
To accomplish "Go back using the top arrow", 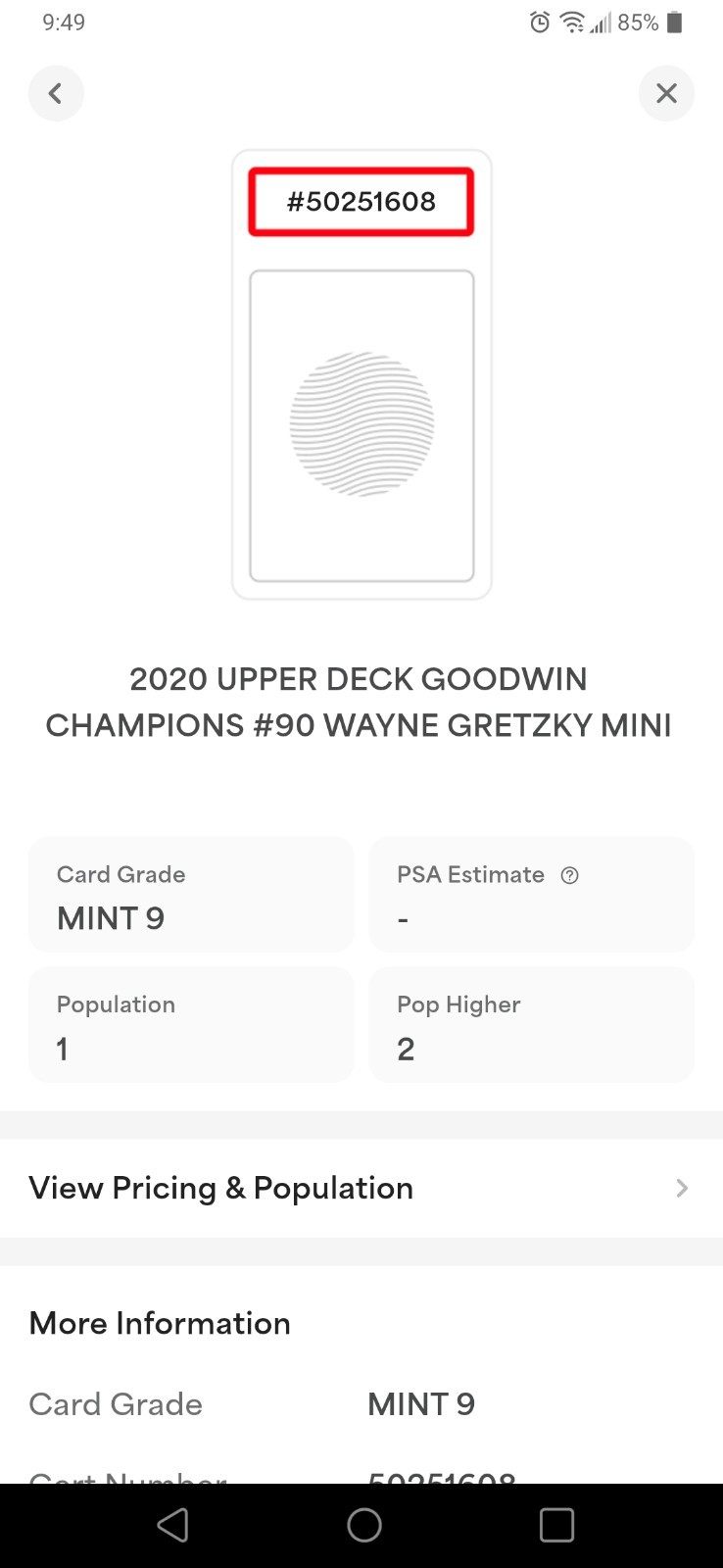I will pos(56,93).
